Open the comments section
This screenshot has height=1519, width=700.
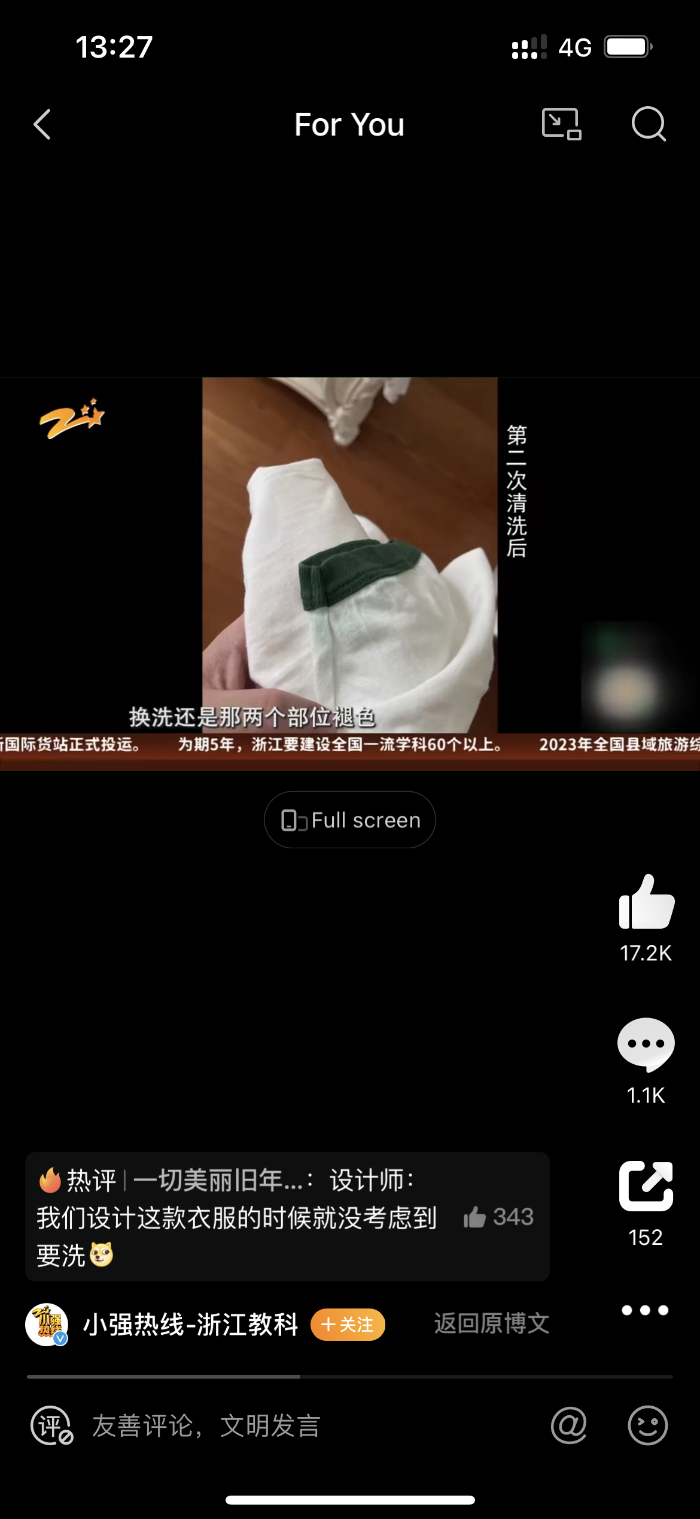tap(646, 1046)
